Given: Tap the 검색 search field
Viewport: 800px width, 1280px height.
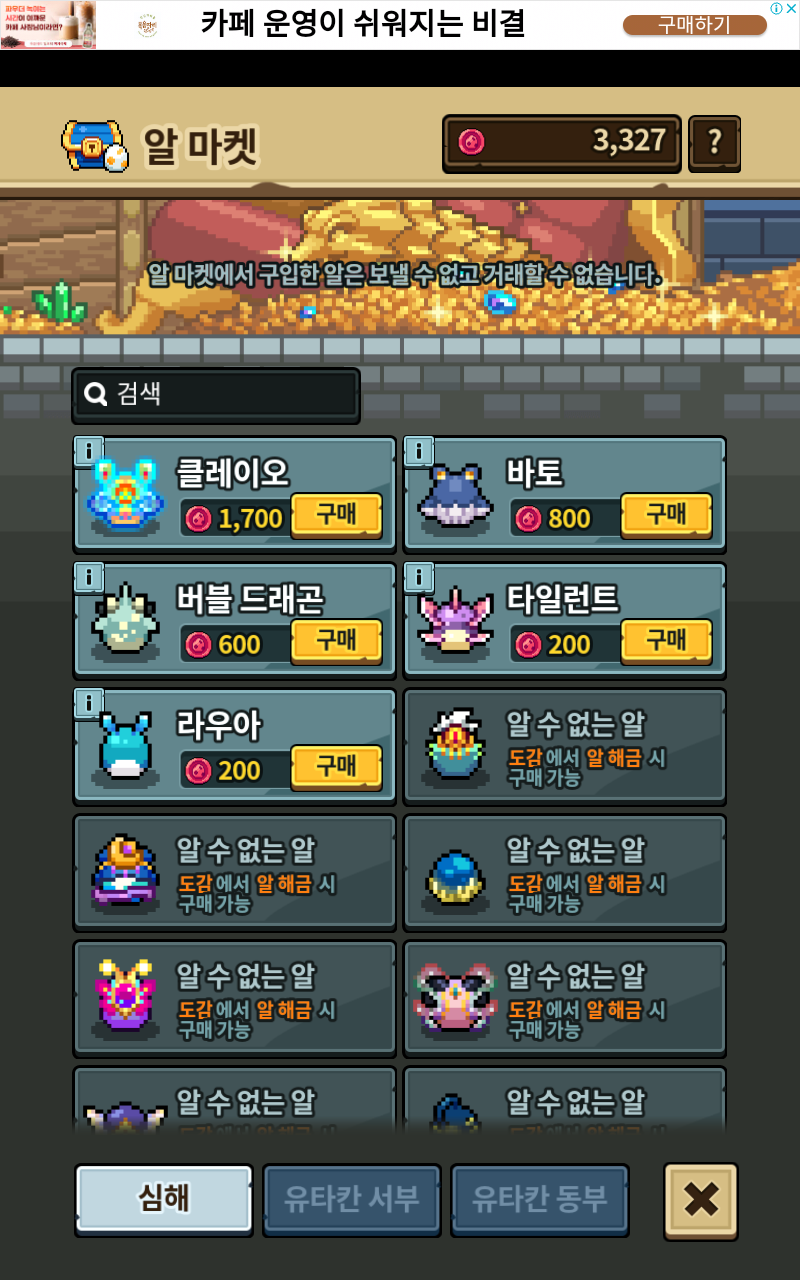Looking at the screenshot, I should (x=216, y=395).
